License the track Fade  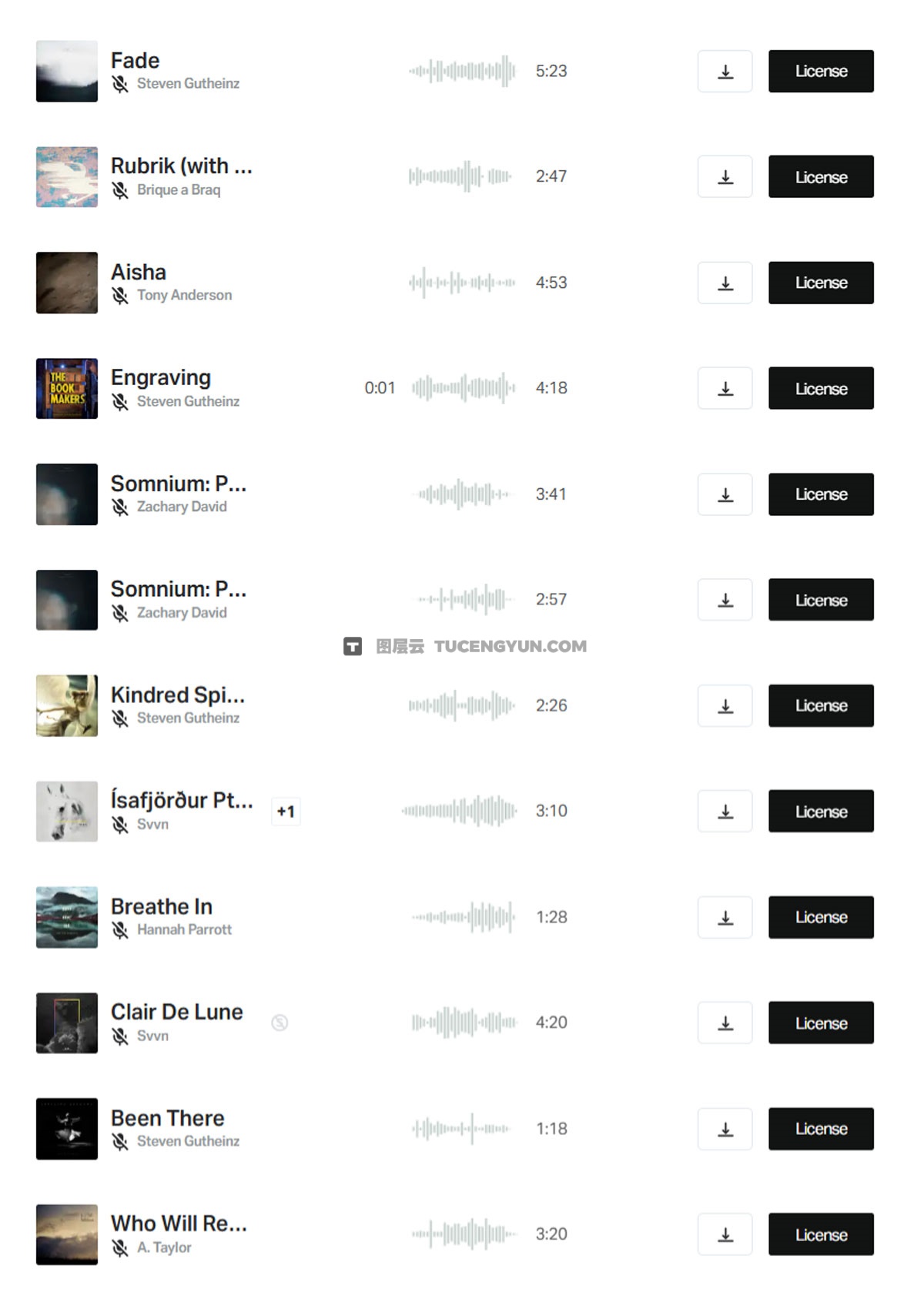(821, 71)
